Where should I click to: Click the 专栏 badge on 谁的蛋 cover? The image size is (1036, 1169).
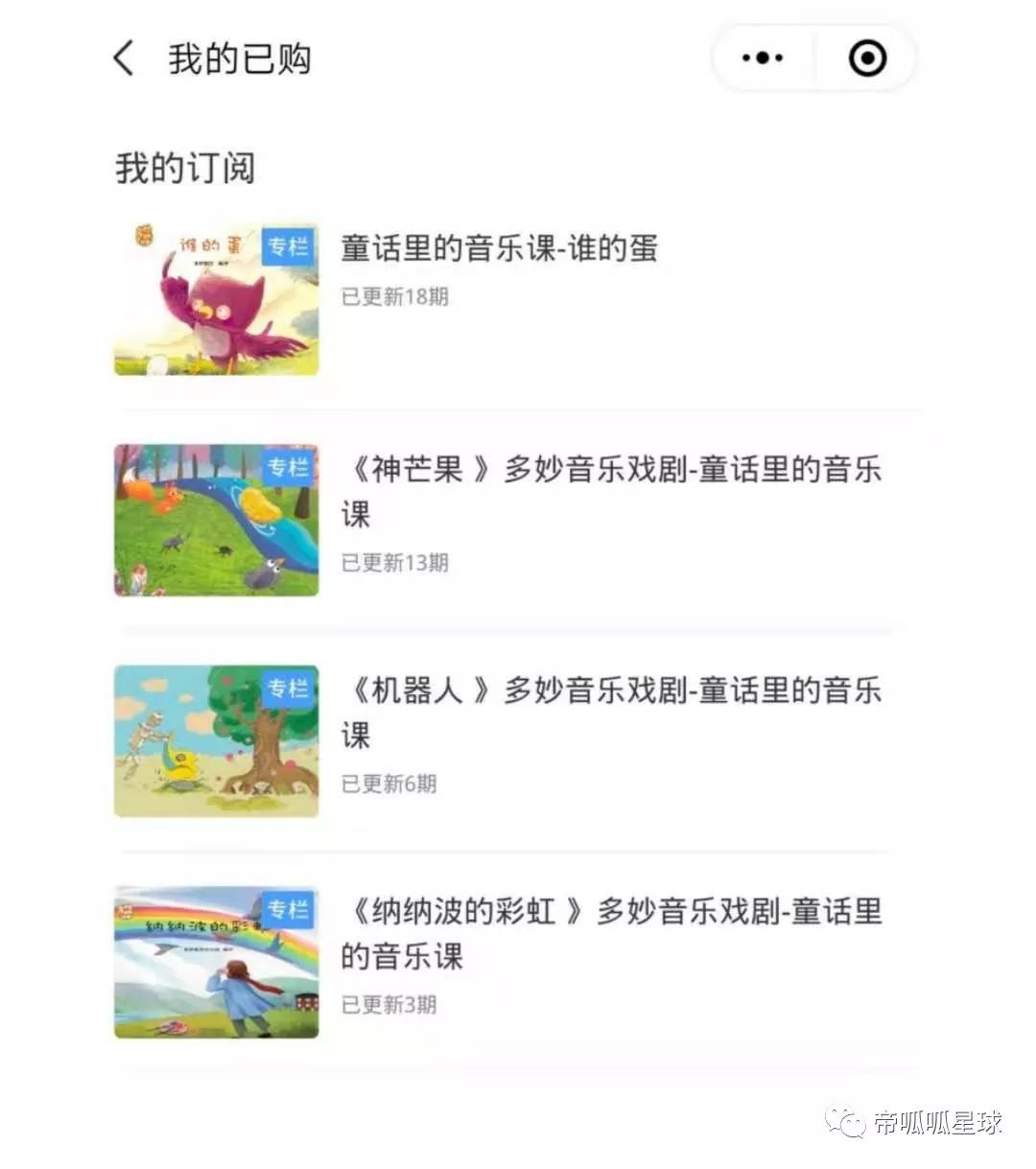[290, 246]
